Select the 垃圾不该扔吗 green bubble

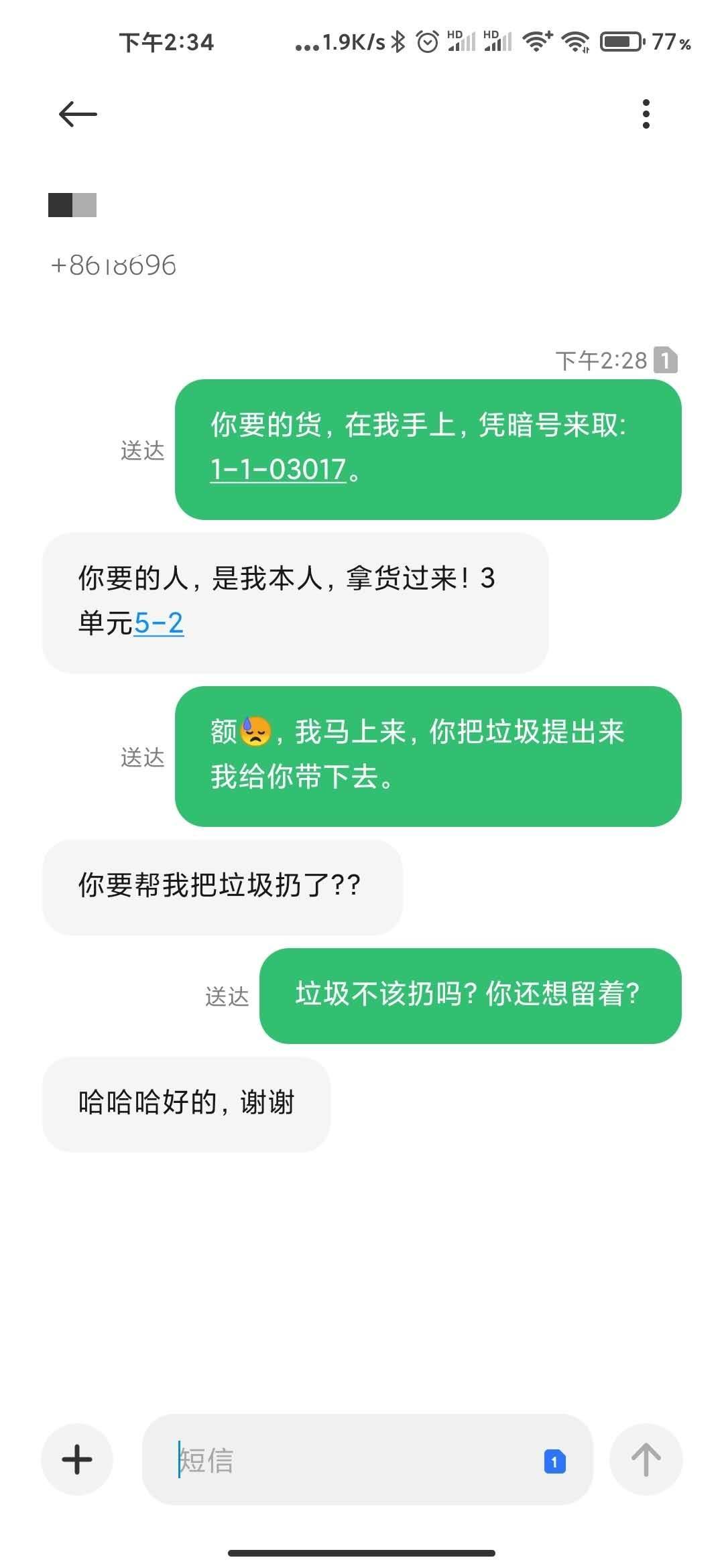[x=468, y=997]
